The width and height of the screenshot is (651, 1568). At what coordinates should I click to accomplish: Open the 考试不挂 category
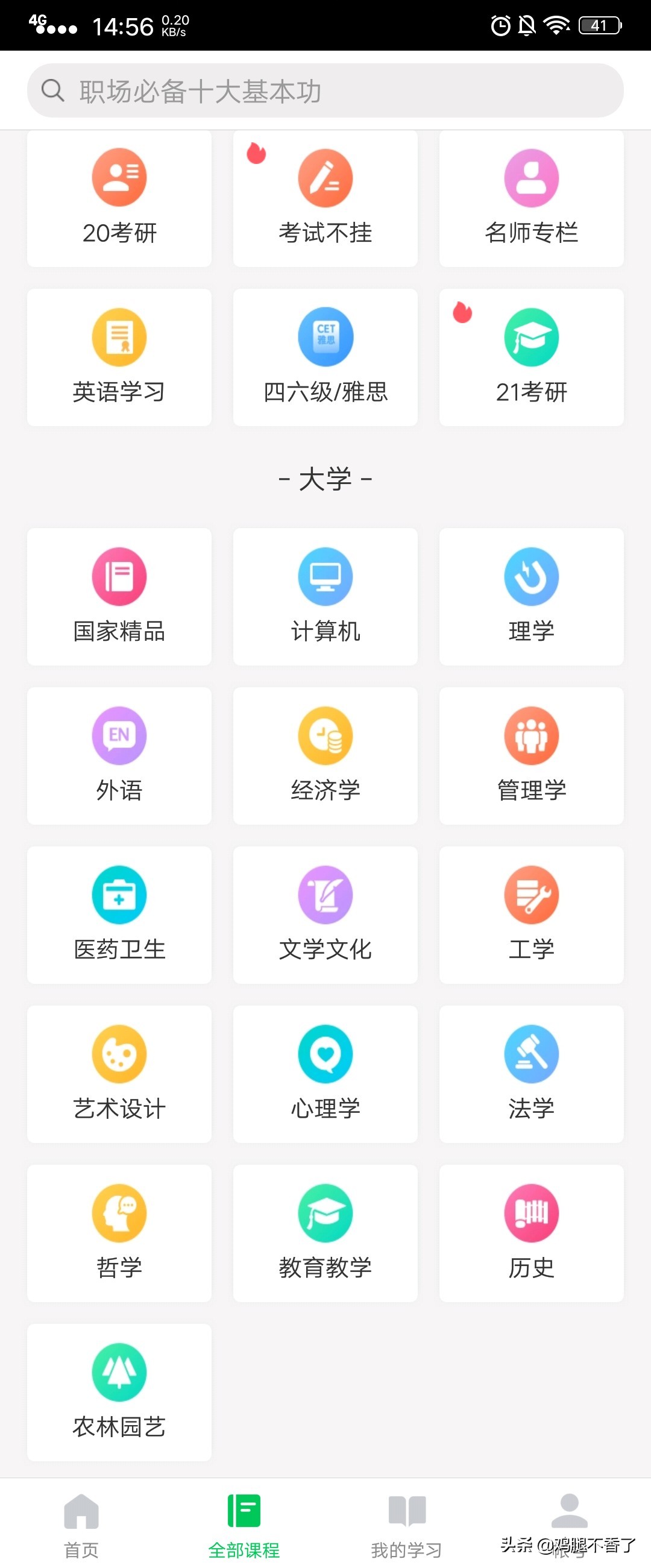click(x=325, y=198)
